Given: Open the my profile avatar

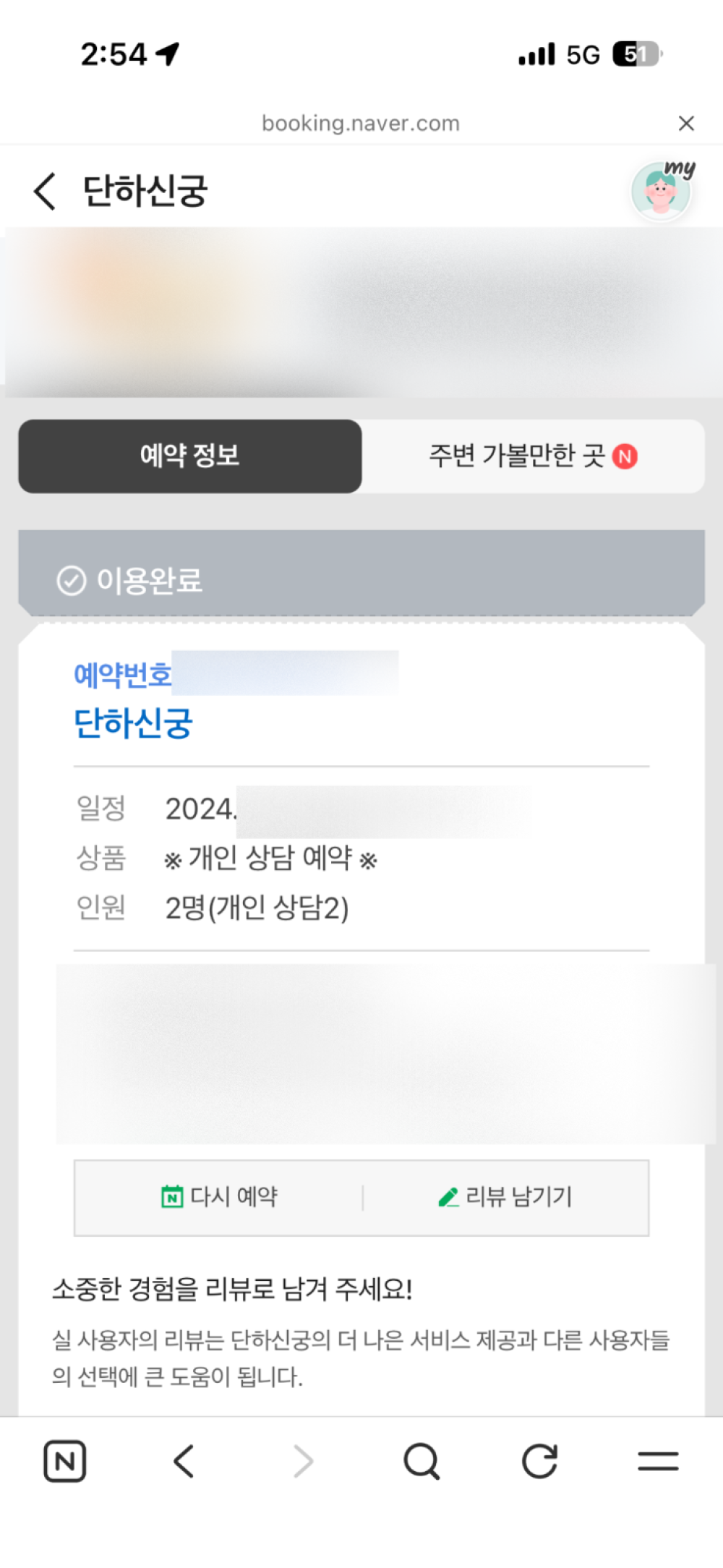Looking at the screenshot, I should coord(662,190).
